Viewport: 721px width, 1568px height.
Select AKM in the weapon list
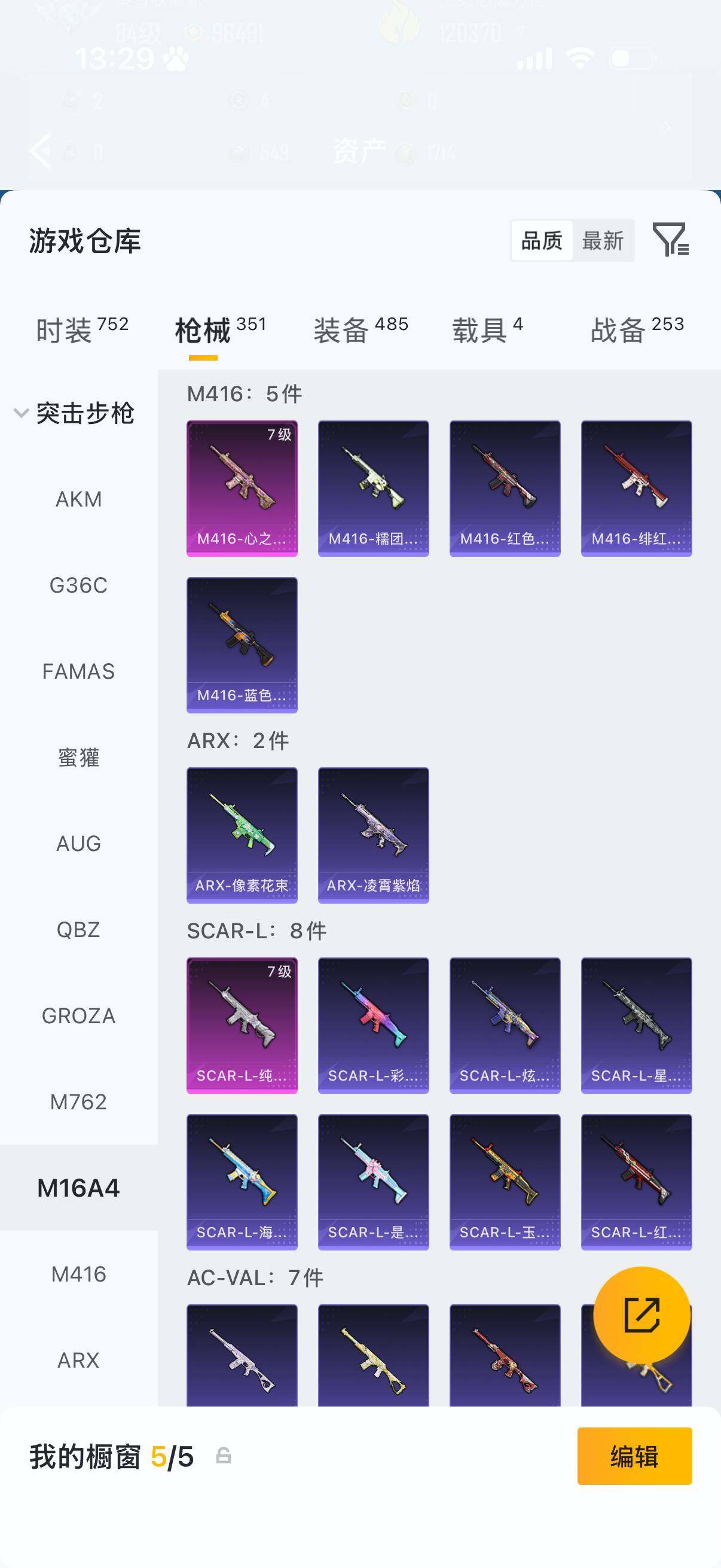click(78, 499)
